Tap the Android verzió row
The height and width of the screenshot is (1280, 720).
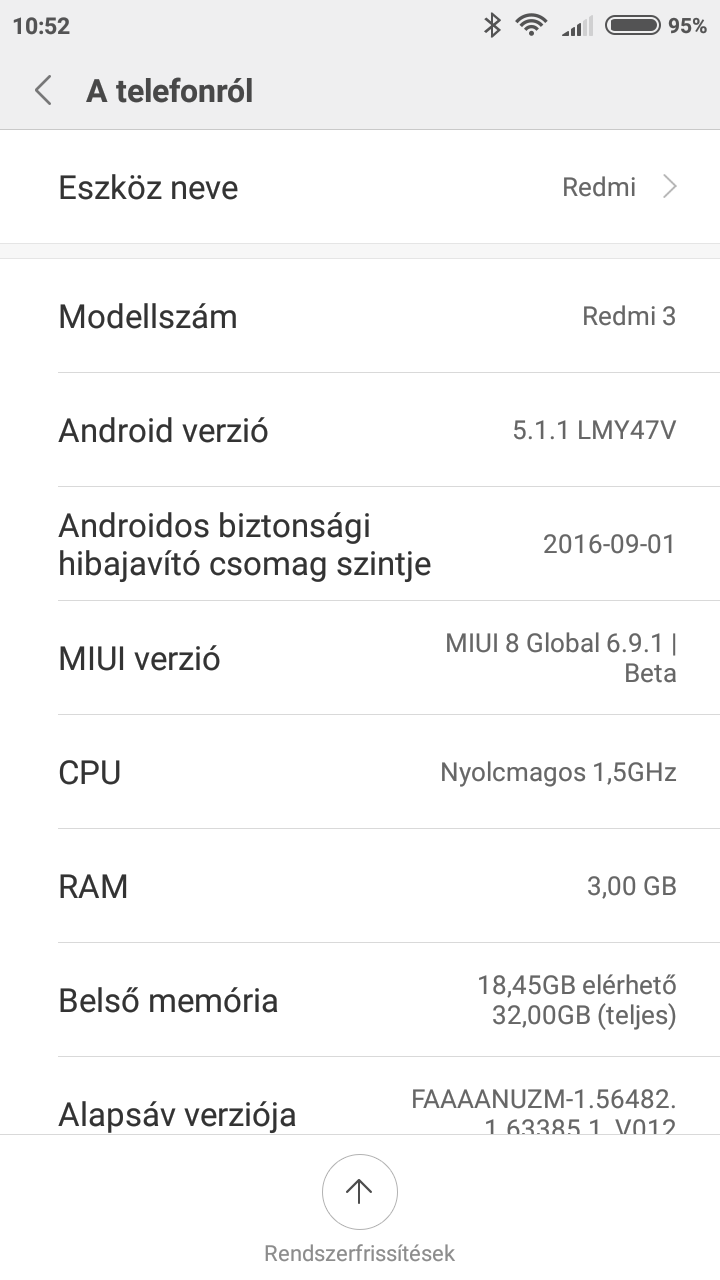click(x=360, y=430)
